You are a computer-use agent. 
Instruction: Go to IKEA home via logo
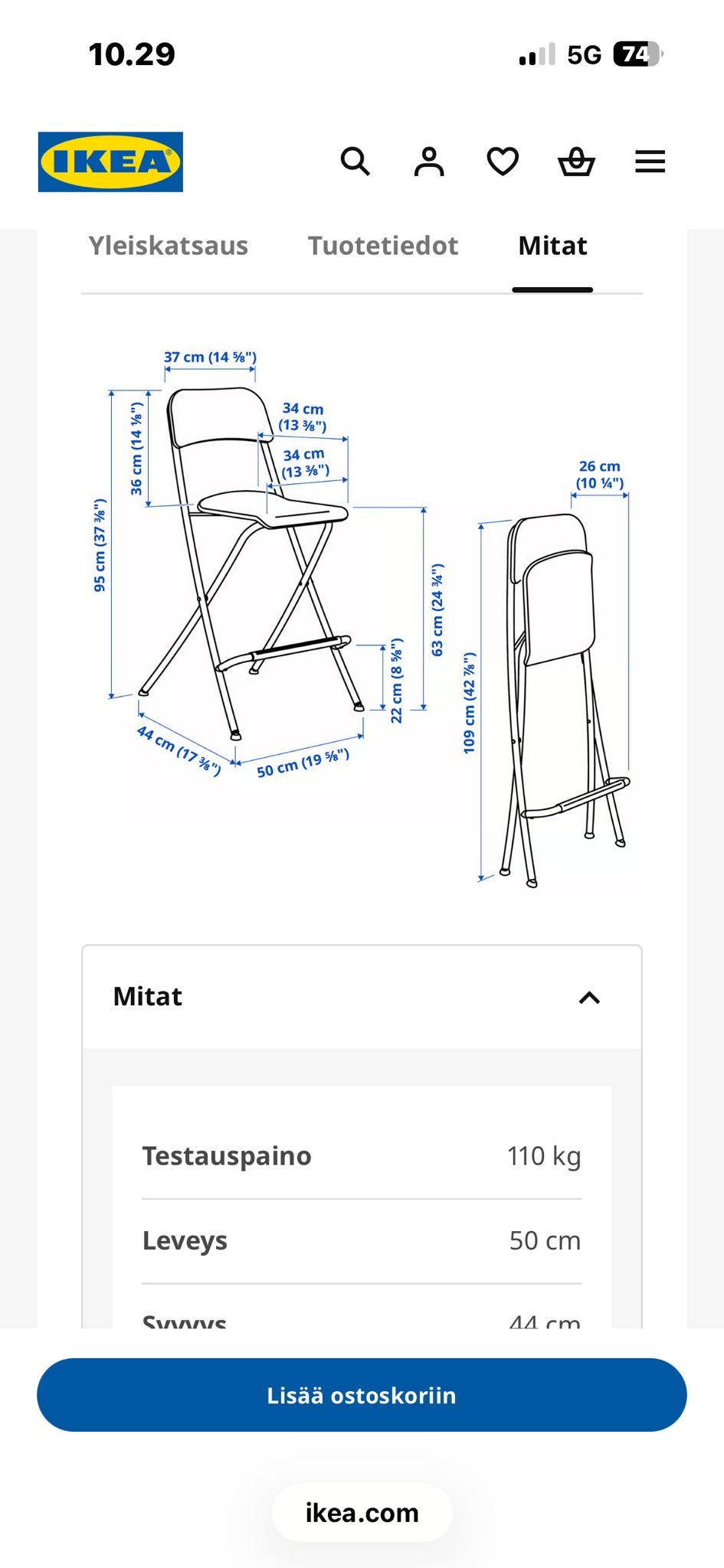pos(110,162)
